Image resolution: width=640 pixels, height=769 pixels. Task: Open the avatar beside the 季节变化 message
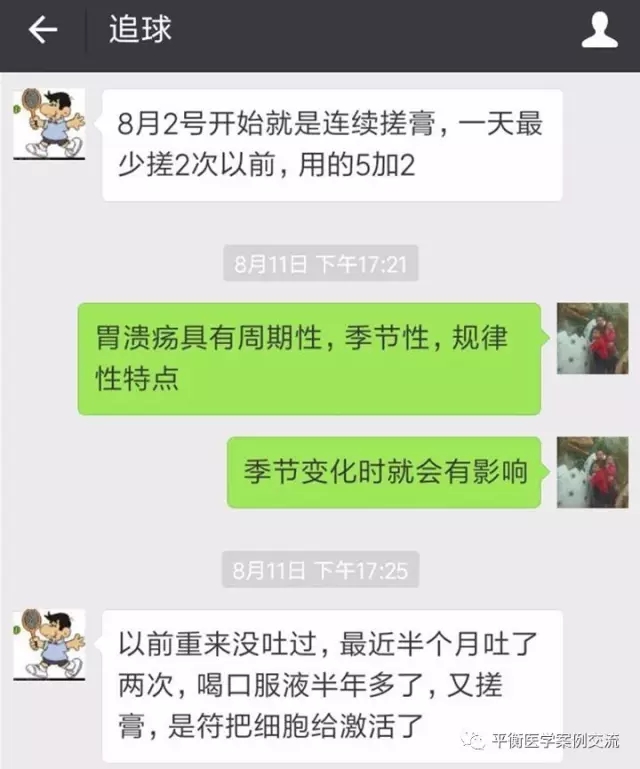592,471
